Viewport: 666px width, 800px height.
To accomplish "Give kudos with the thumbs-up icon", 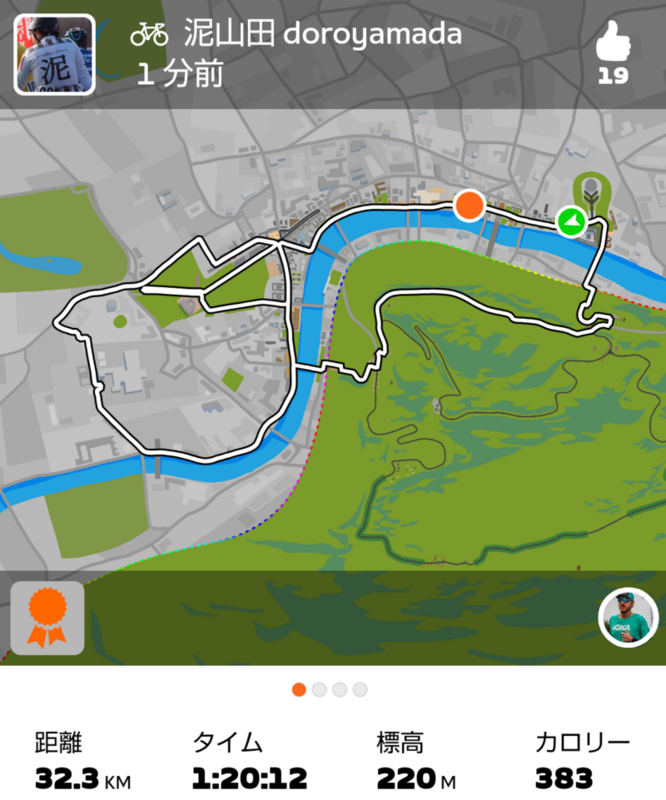I will (x=612, y=44).
